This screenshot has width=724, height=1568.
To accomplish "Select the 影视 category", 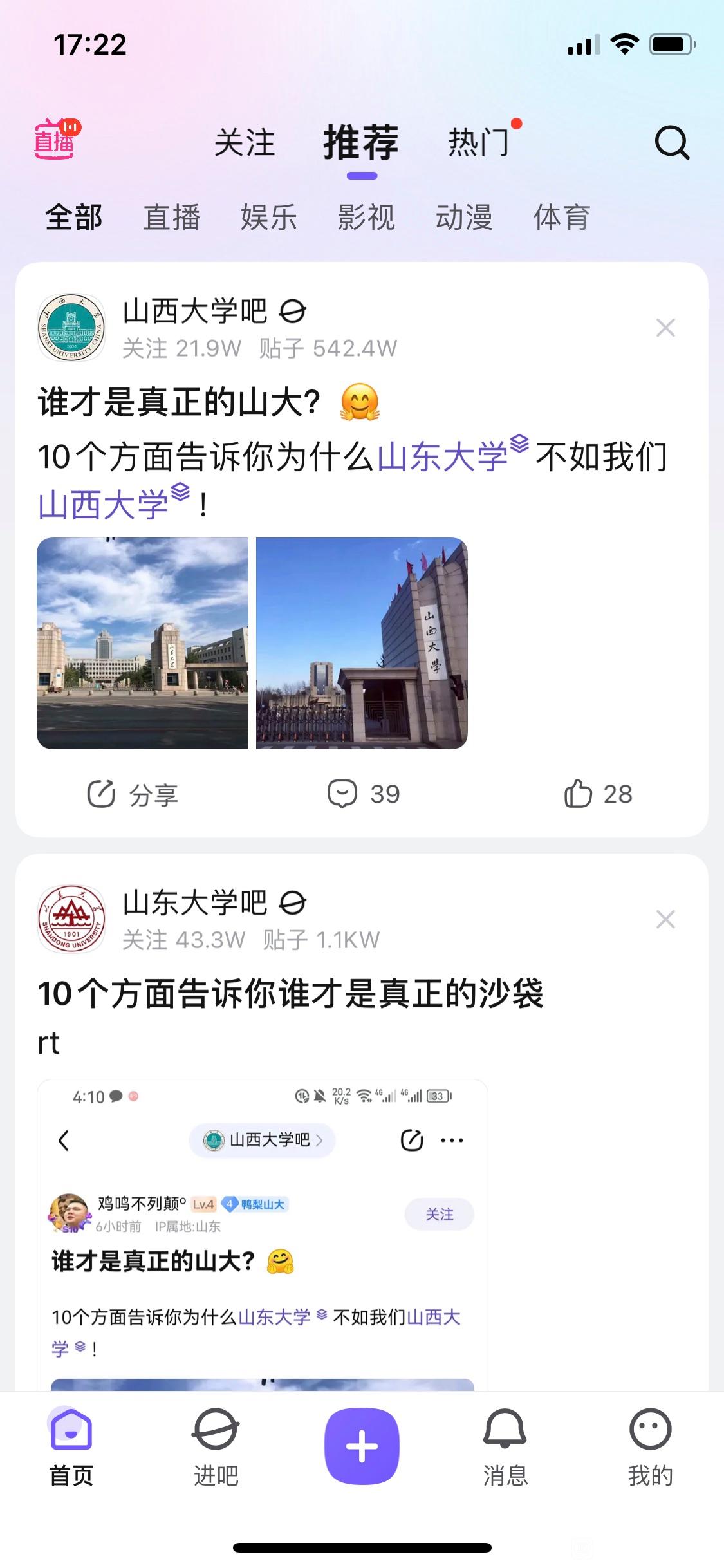I will (x=366, y=217).
